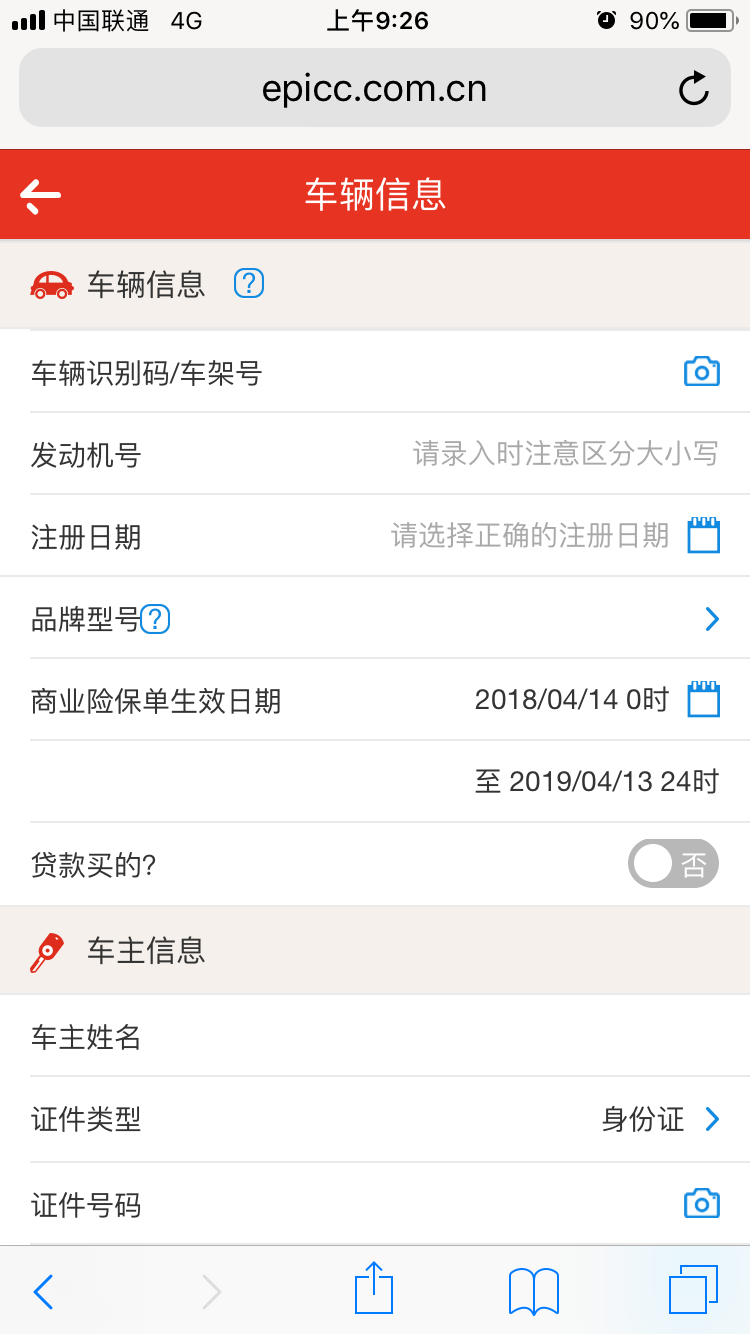Open Safari share sheet
750x1334 pixels.
[x=373, y=1290]
